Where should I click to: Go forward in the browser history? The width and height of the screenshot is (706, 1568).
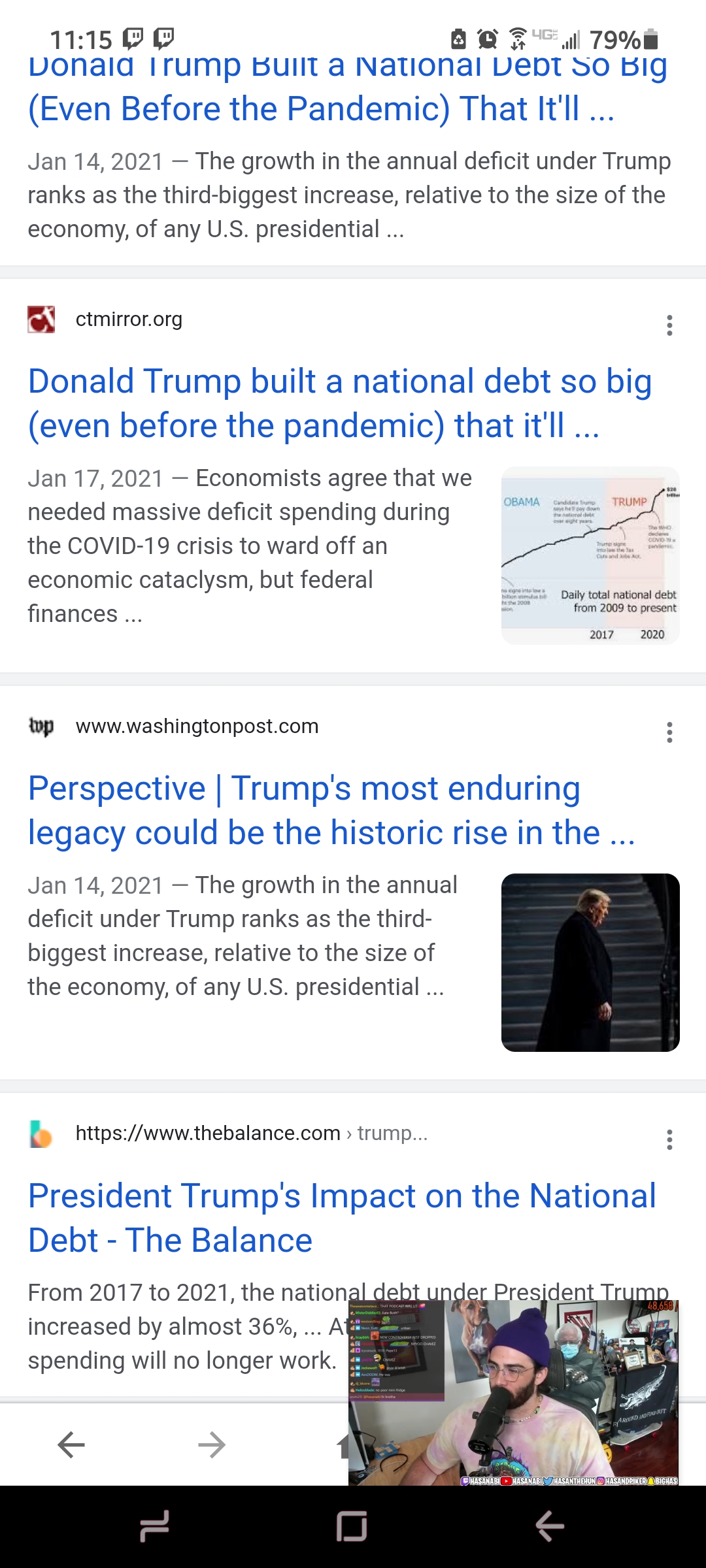point(212,1445)
